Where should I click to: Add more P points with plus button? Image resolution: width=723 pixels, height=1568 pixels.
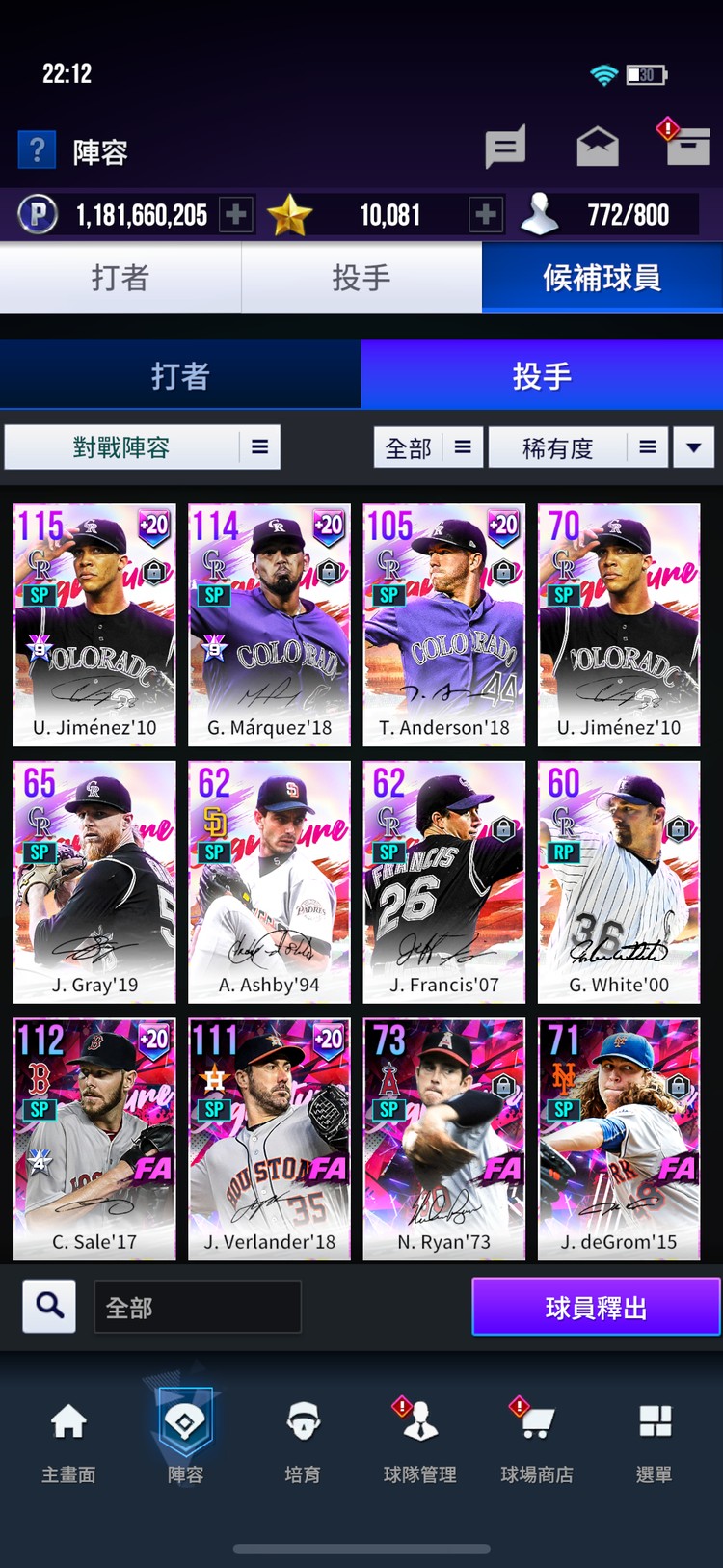tap(235, 214)
